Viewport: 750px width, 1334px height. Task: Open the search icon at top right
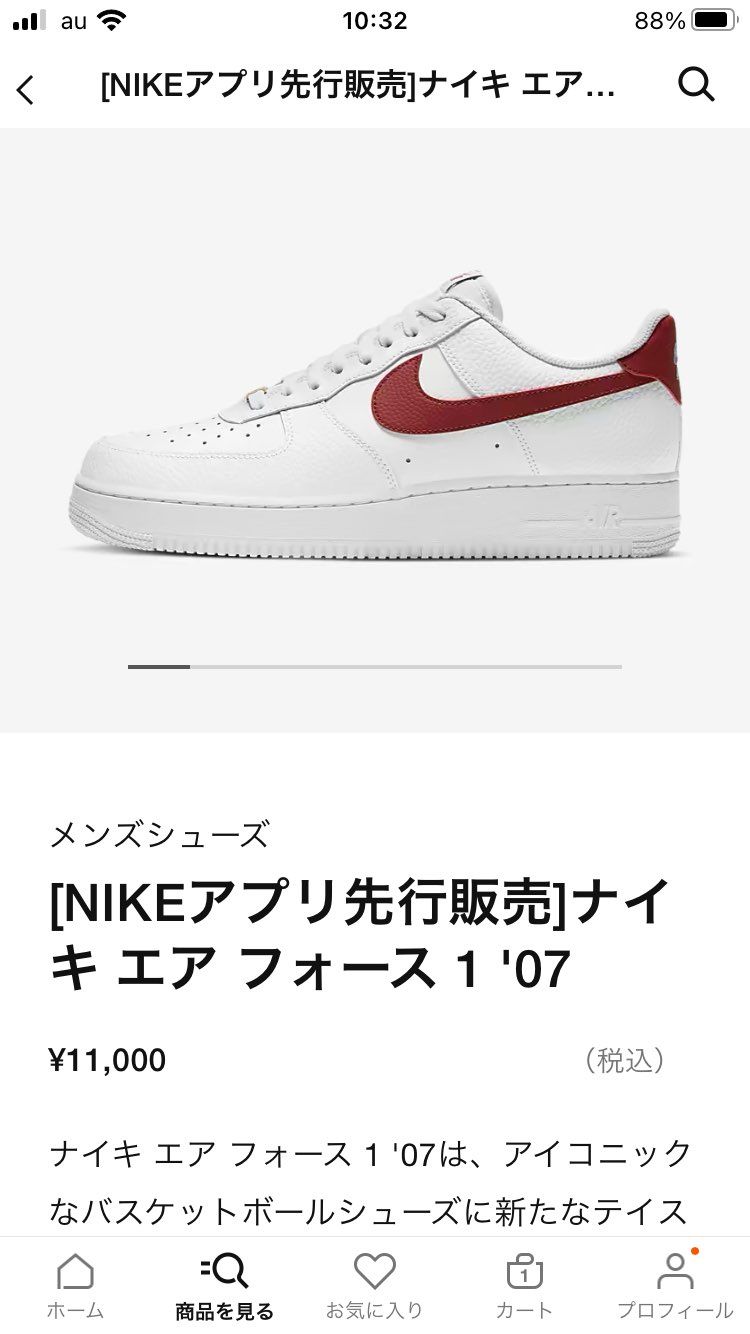[x=697, y=85]
